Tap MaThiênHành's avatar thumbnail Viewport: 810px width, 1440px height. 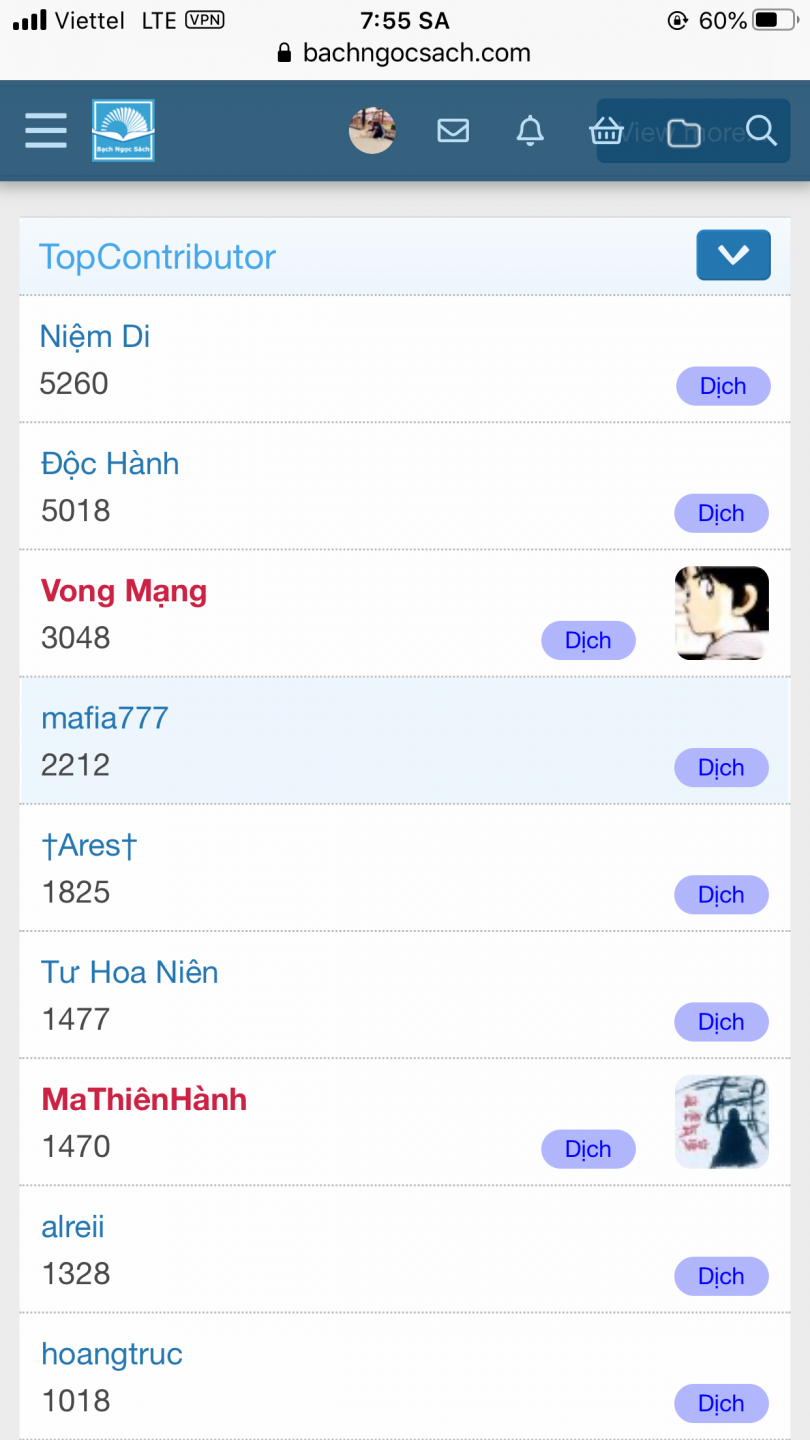pos(721,1122)
